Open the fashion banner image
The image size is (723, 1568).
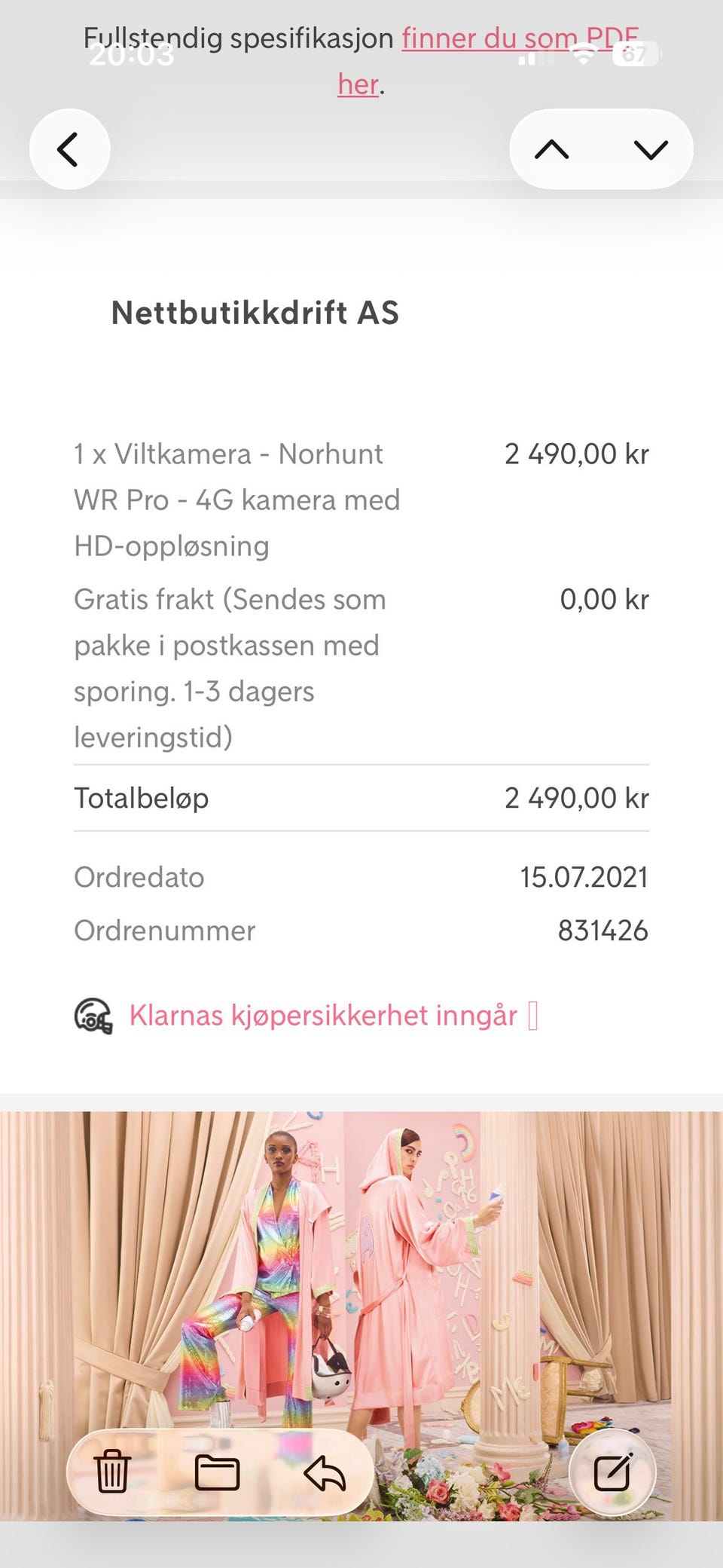(x=361, y=1266)
